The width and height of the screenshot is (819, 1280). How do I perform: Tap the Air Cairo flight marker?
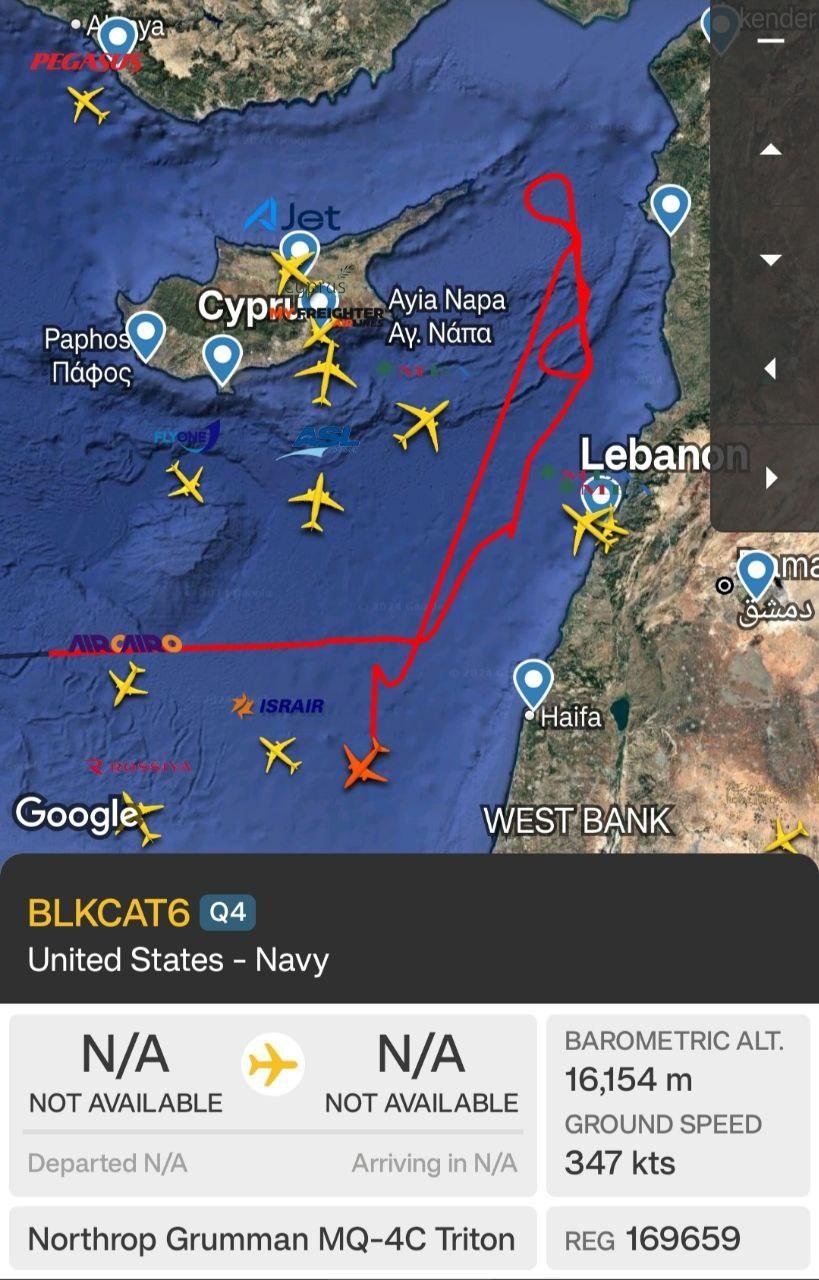[x=126, y=684]
